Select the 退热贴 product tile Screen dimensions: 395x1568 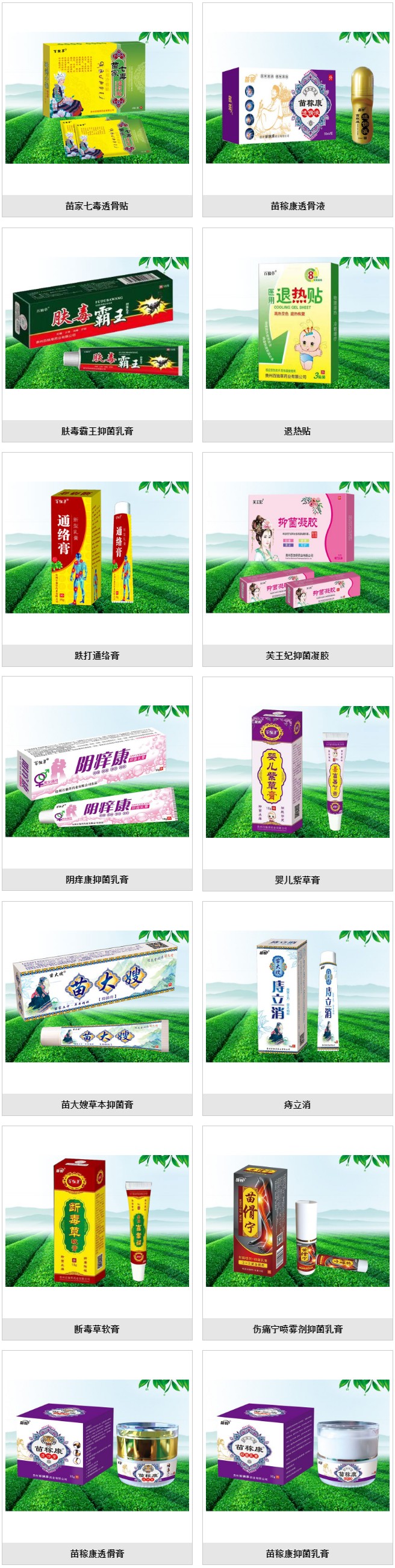[297, 323]
